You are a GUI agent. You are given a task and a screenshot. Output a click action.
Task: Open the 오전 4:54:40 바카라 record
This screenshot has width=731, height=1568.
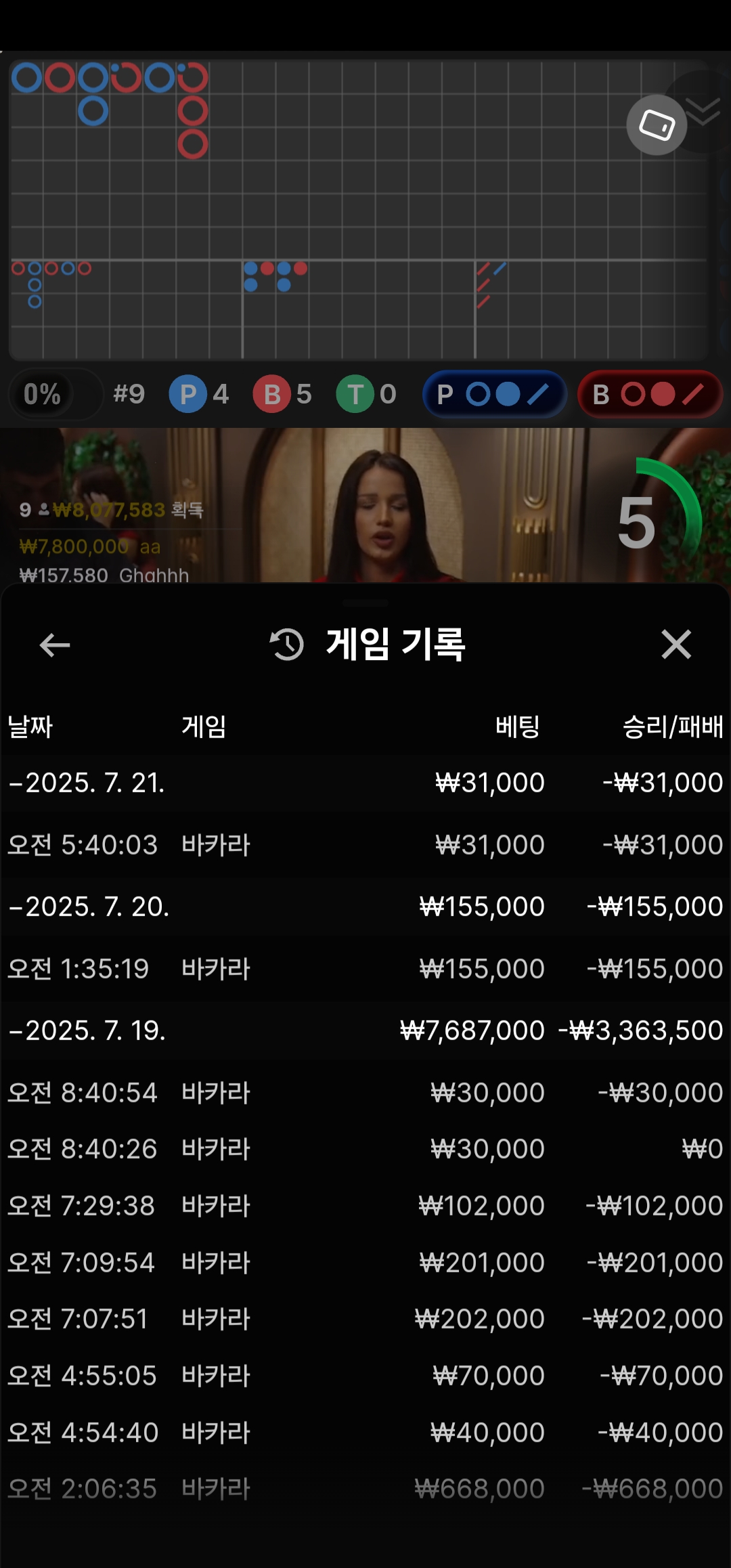(365, 1433)
